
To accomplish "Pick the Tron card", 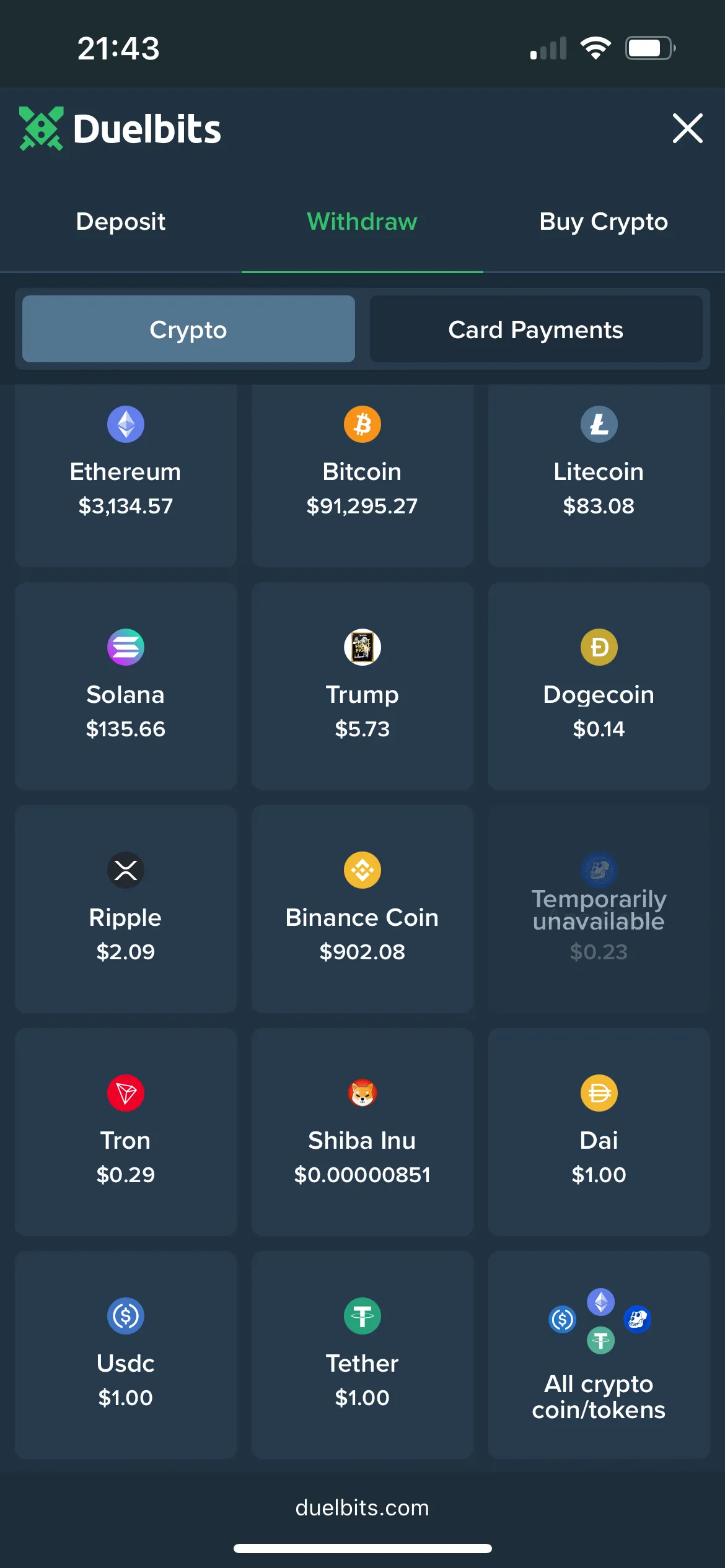I will (126, 1132).
